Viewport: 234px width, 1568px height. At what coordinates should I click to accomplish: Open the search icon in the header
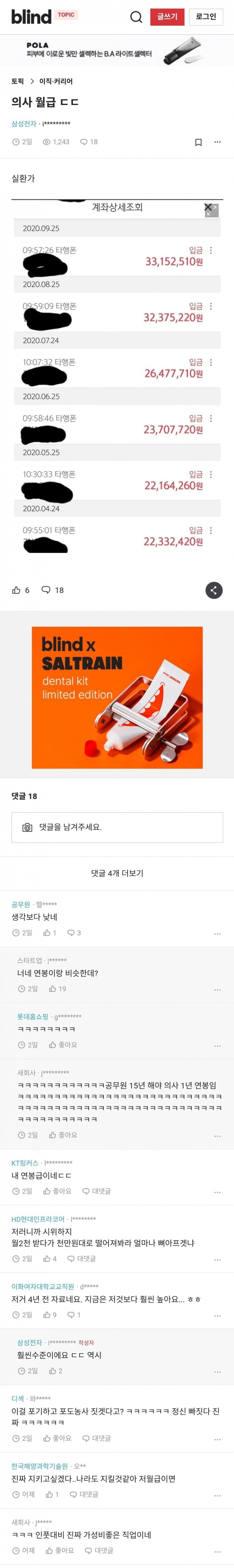137,16
